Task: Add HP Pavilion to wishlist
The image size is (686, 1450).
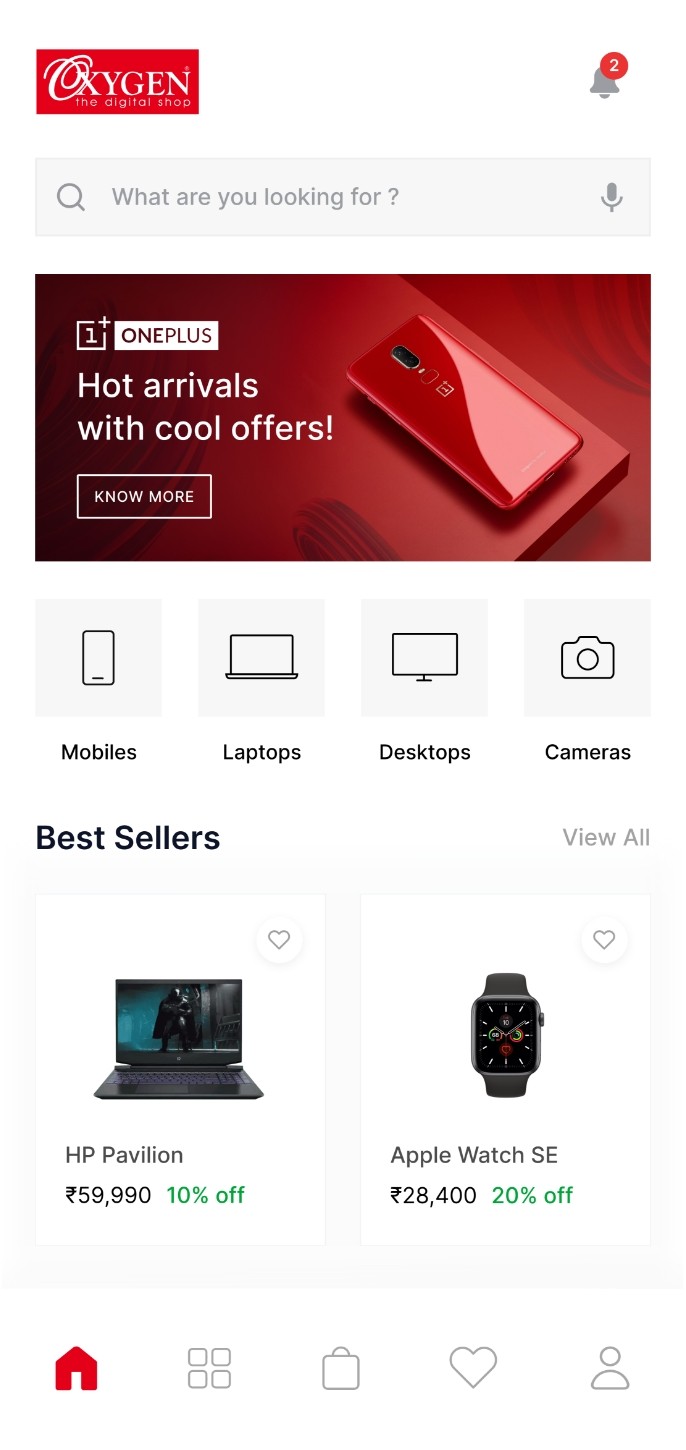Action: 279,940
